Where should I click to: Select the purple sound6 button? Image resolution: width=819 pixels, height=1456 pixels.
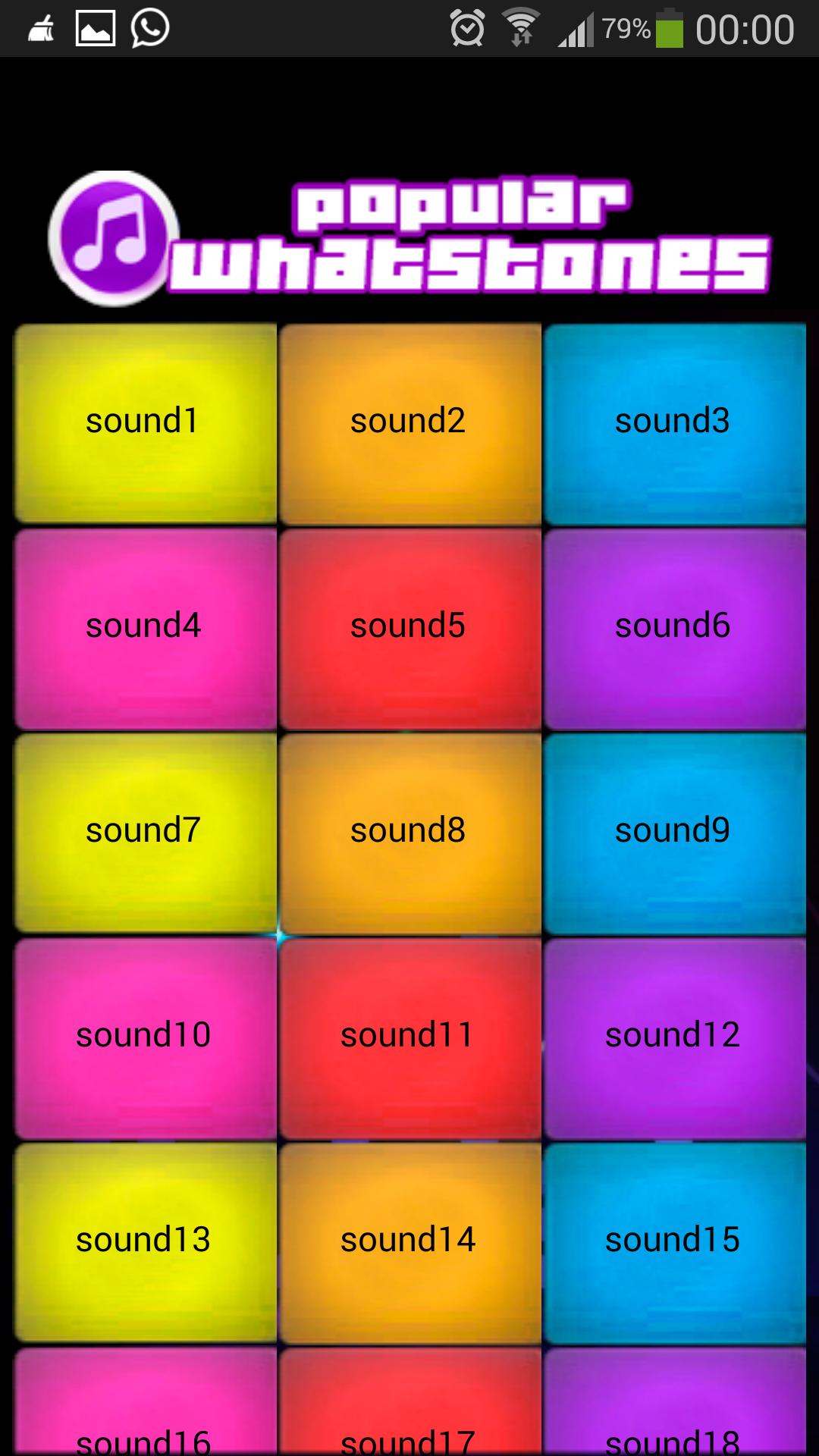674,627
